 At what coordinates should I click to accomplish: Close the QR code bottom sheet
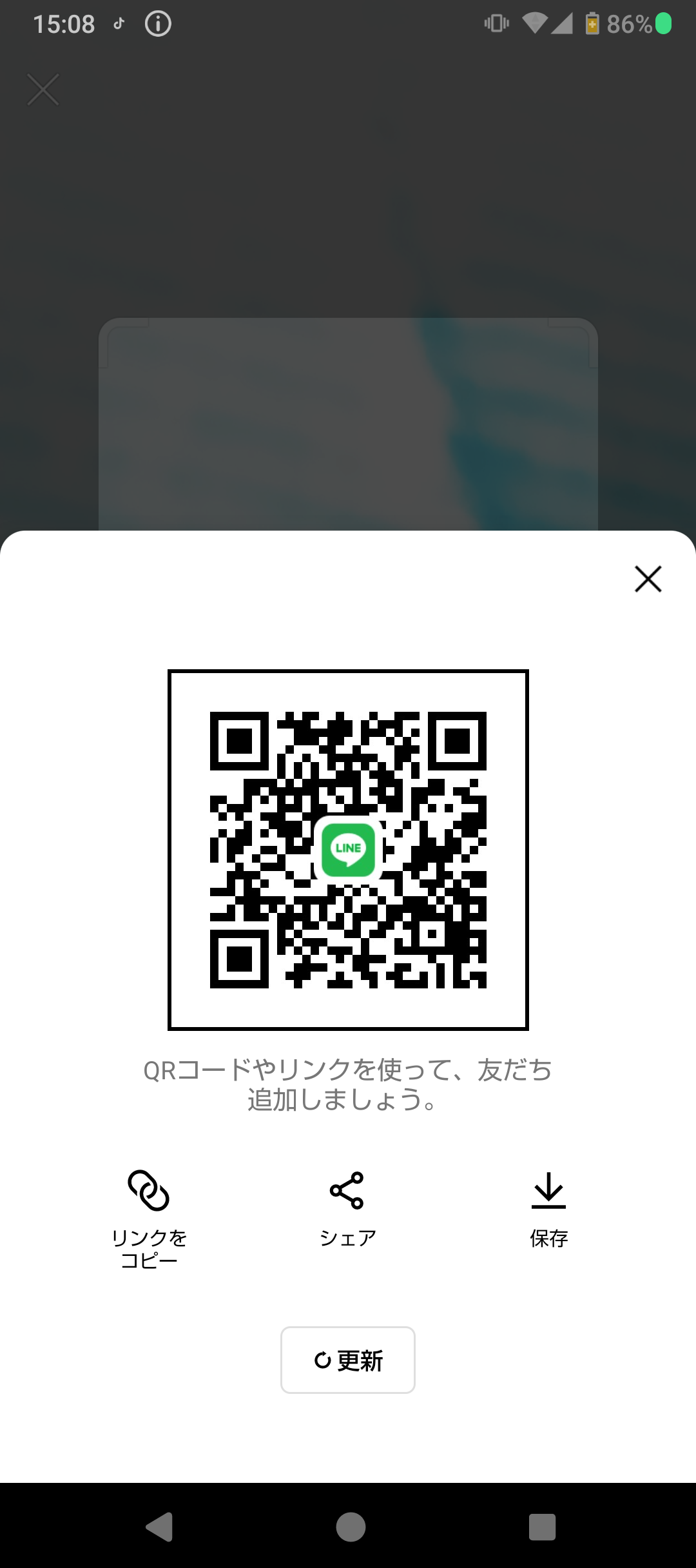pyautogui.click(x=648, y=578)
